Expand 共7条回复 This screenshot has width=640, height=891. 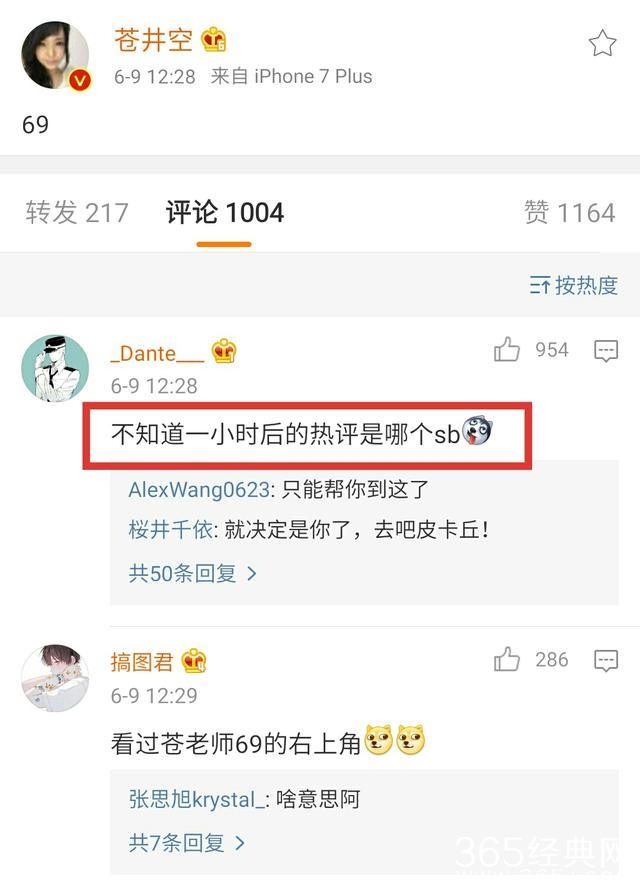click(x=187, y=843)
